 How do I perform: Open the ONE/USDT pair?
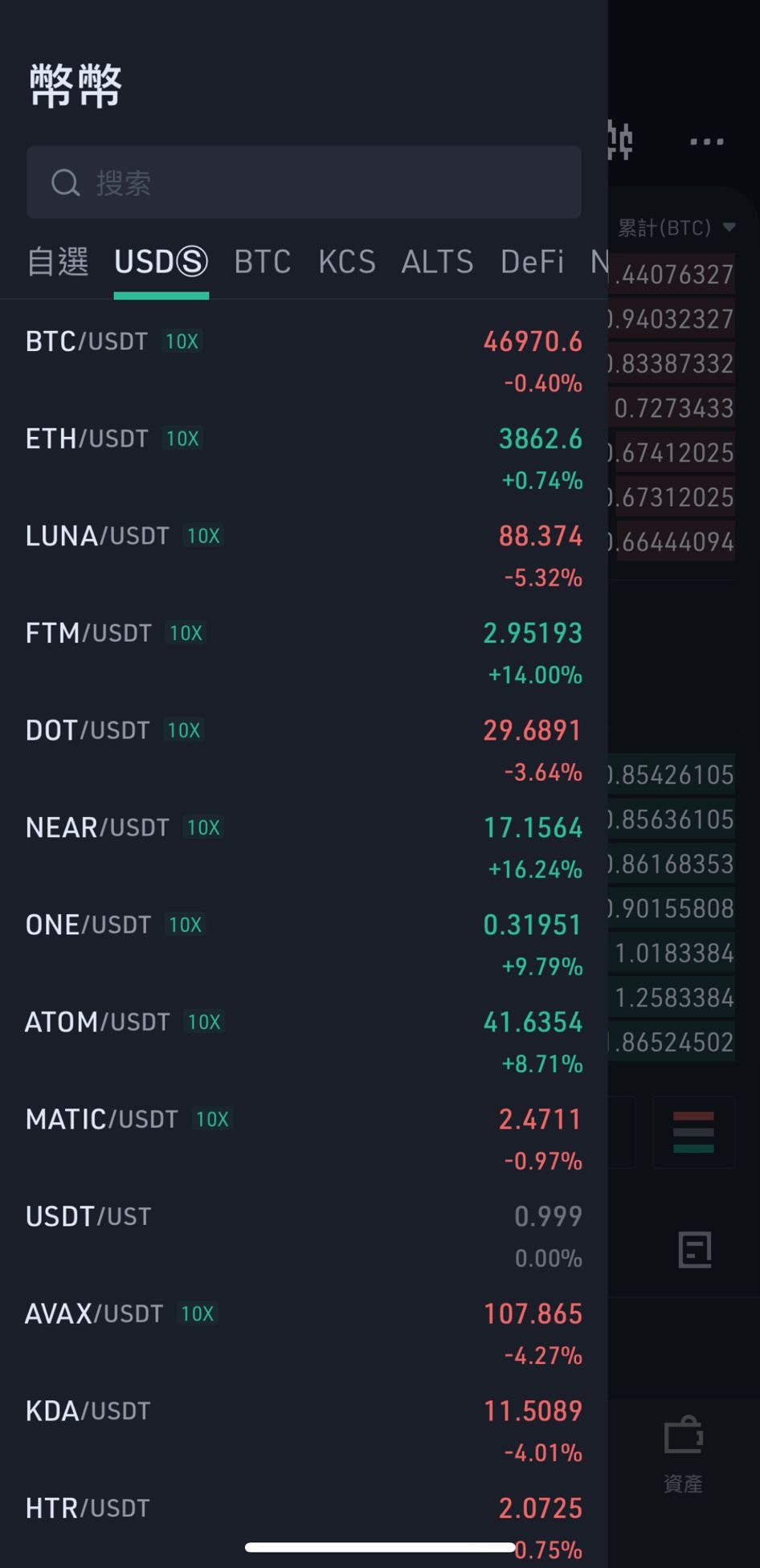tap(304, 943)
